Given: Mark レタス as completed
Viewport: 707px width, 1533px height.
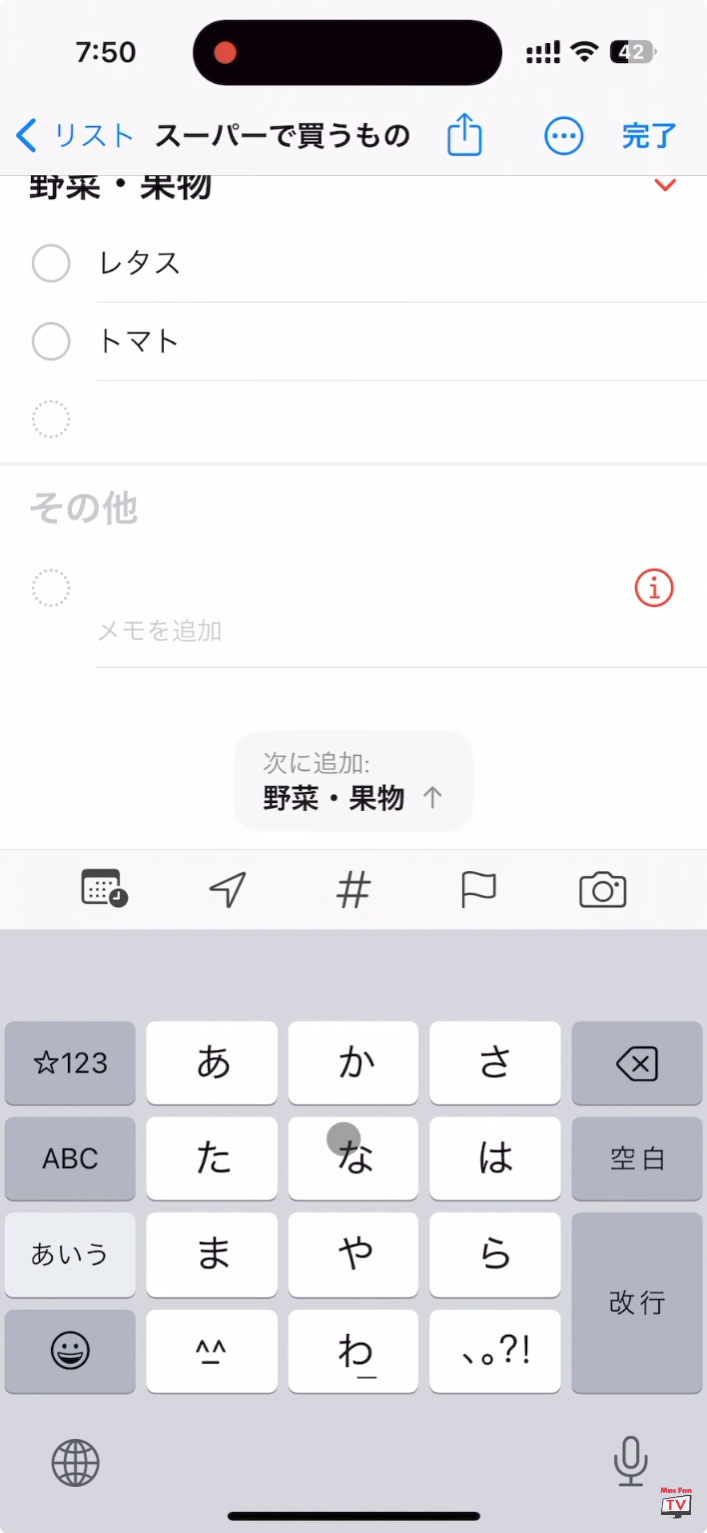Looking at the screenshot, I should pos(51,264).
